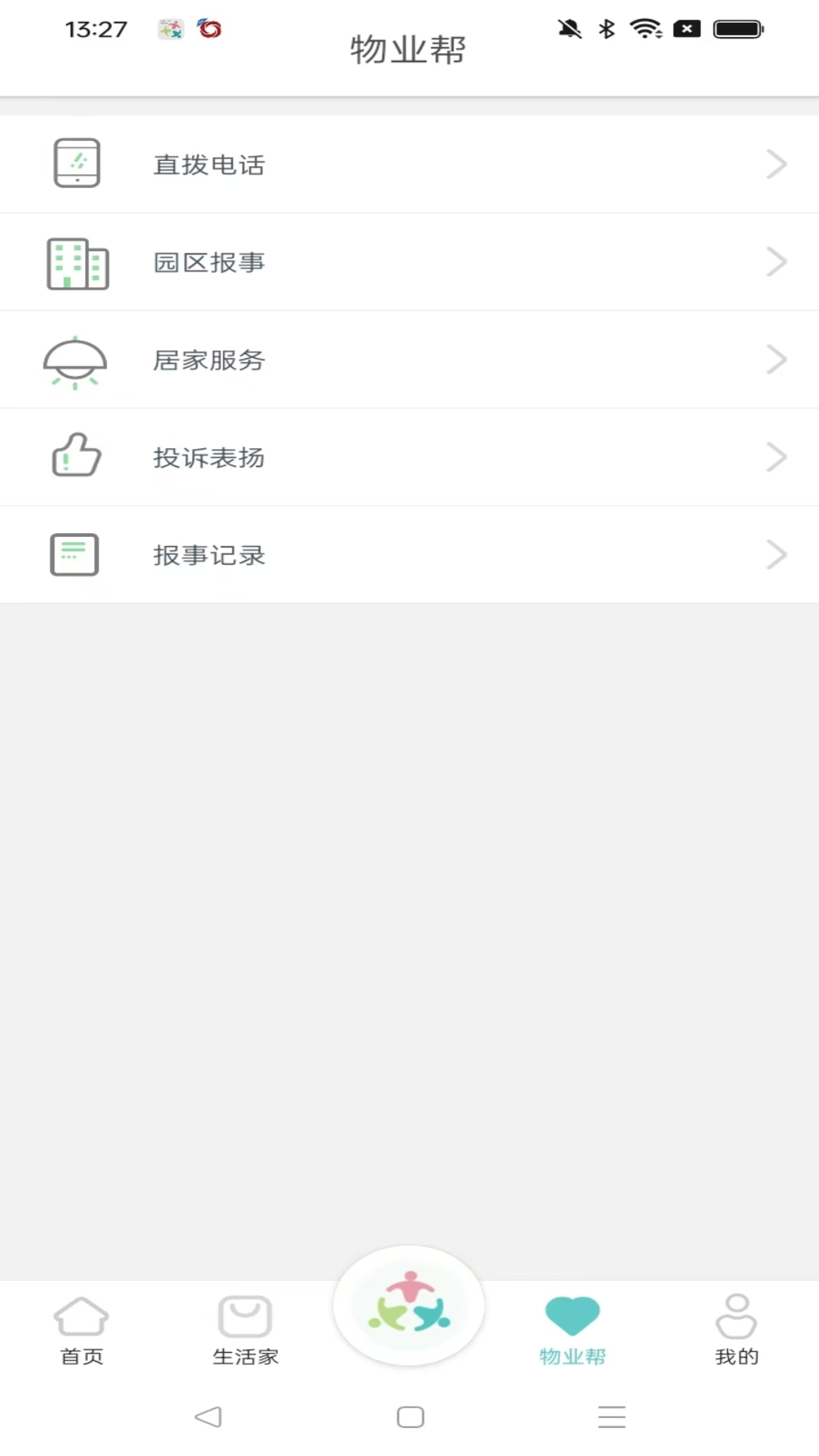Viewport: 819px width, 1456px height.
Task: Expand the 报事记录 row chevron
Action: 777,554
